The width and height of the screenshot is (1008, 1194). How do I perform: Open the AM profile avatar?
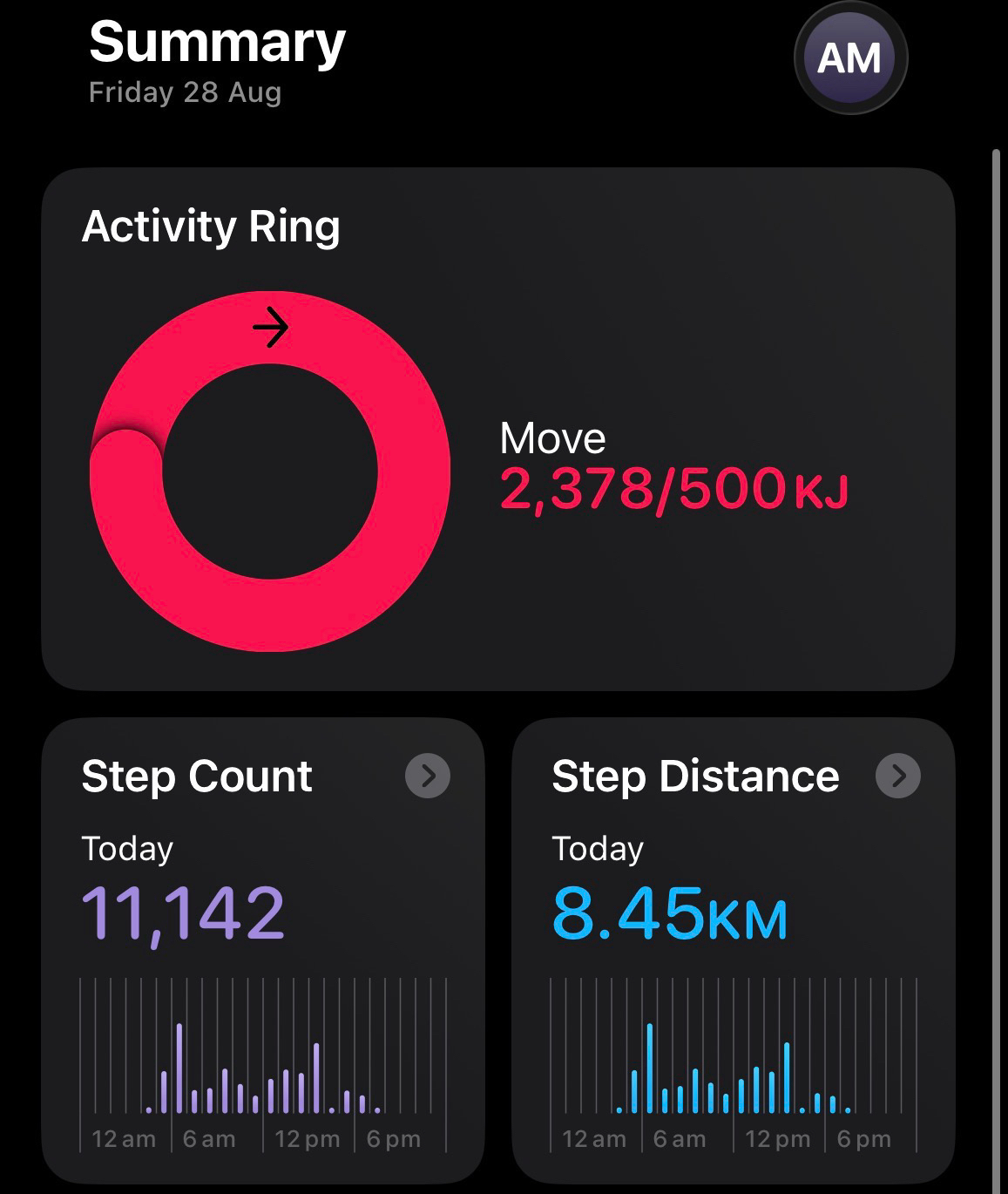click(850, 58)
